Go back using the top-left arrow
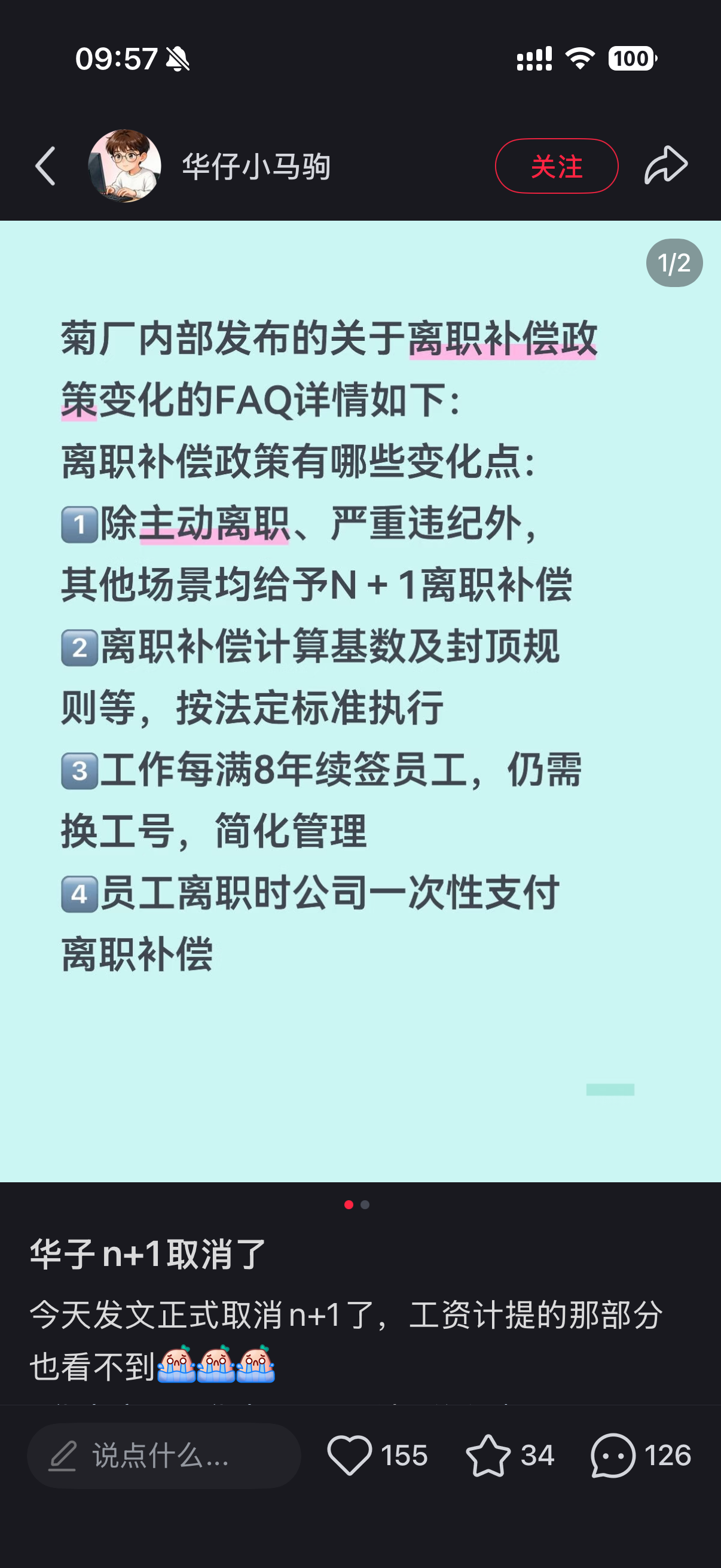721x1568 pixels. [x=45, y=166]
